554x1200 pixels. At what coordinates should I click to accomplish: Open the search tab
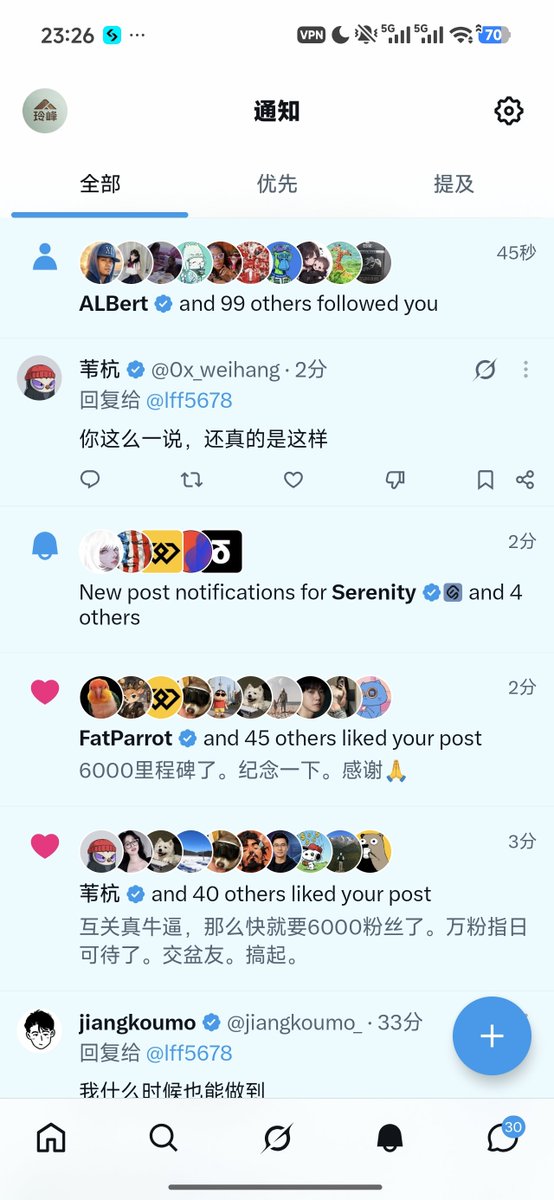coord(163,1137)
